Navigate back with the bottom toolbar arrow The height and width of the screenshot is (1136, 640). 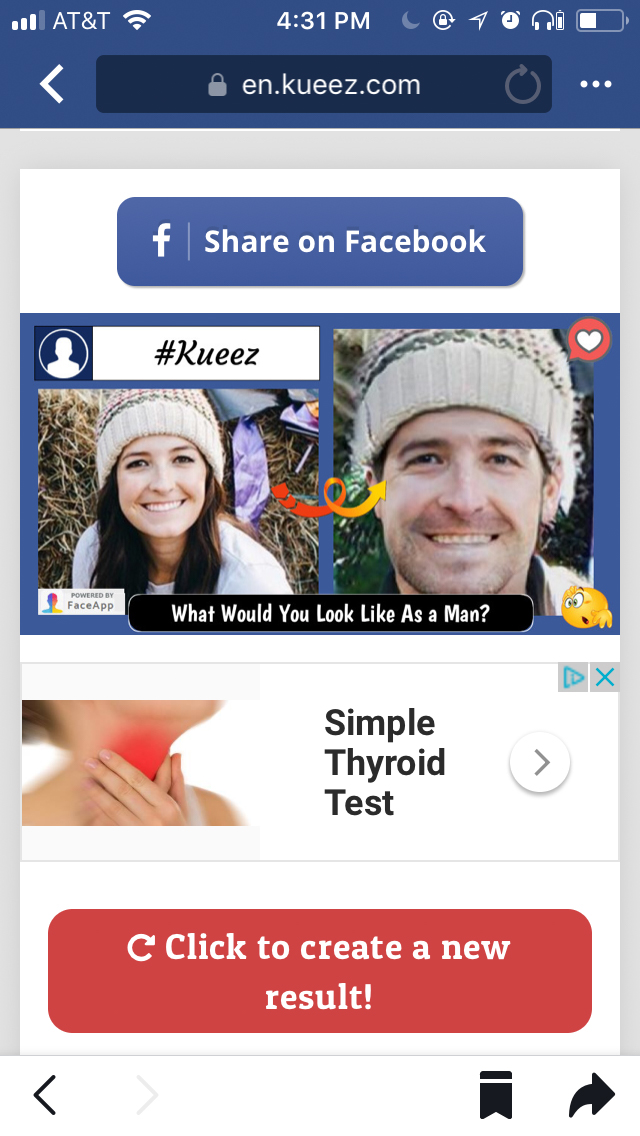pyautogui.click(x=46, y=1096)
